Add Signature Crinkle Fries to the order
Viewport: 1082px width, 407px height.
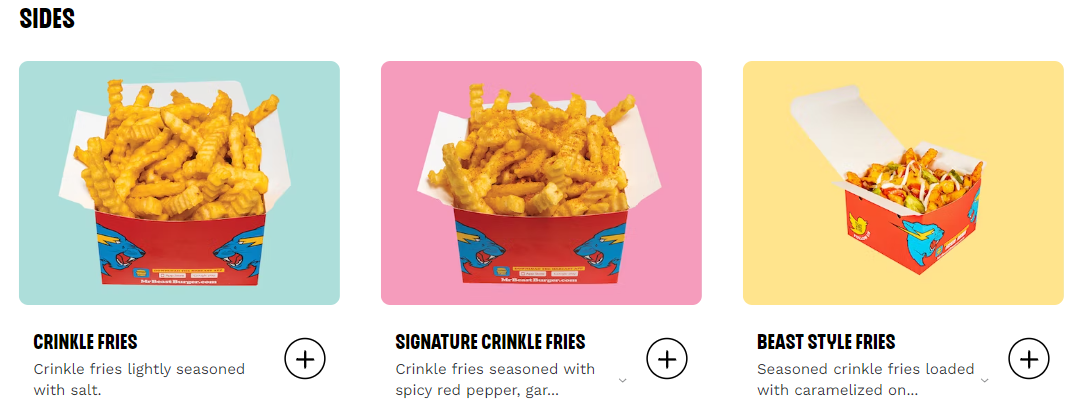coord(667,359)
